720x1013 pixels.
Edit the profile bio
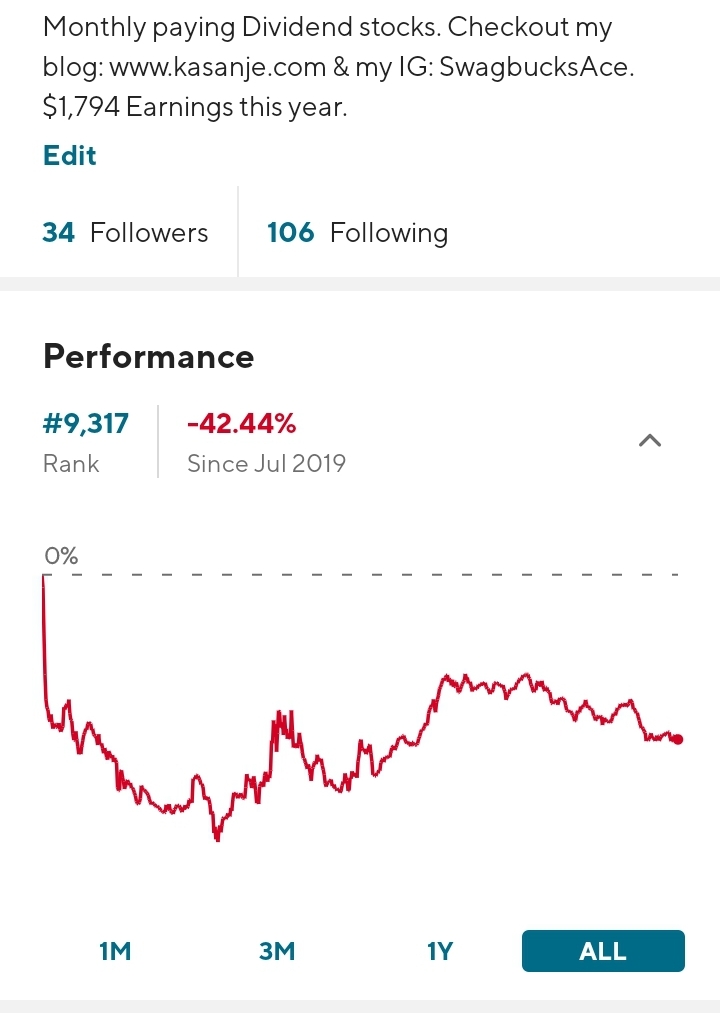[x=70, y=156]
